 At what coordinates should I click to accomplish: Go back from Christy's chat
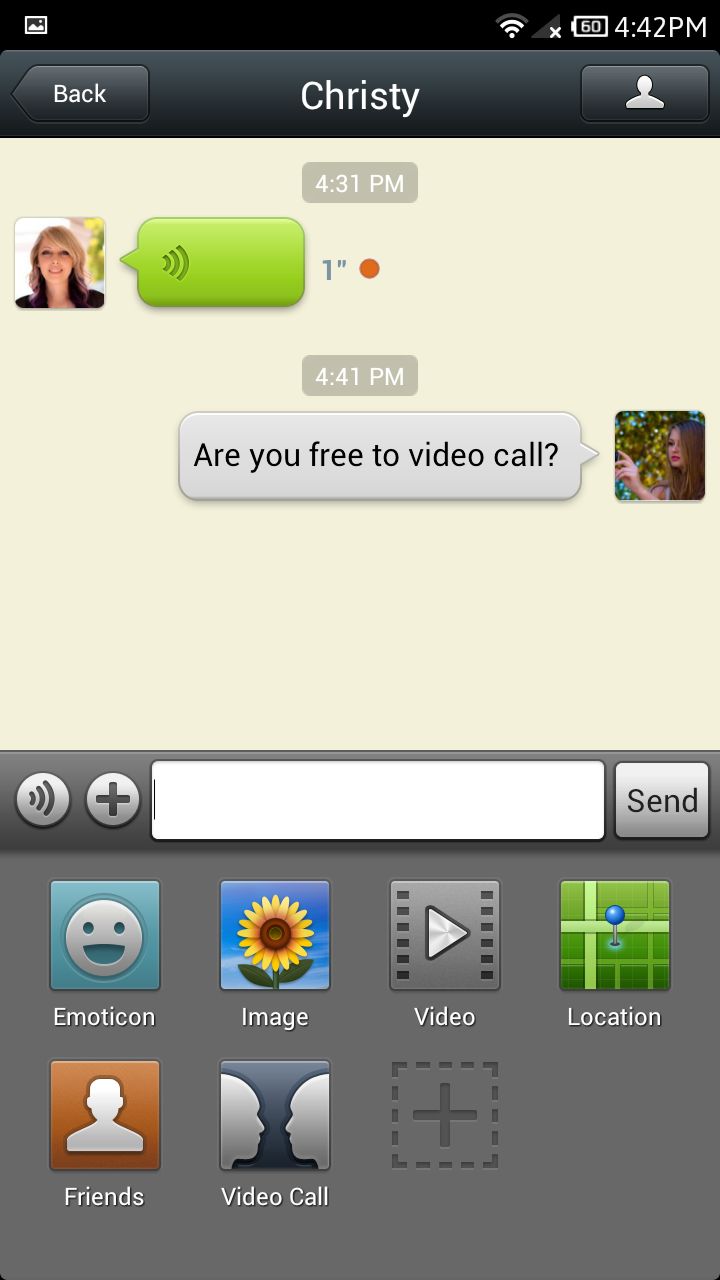tap(80, 94)
